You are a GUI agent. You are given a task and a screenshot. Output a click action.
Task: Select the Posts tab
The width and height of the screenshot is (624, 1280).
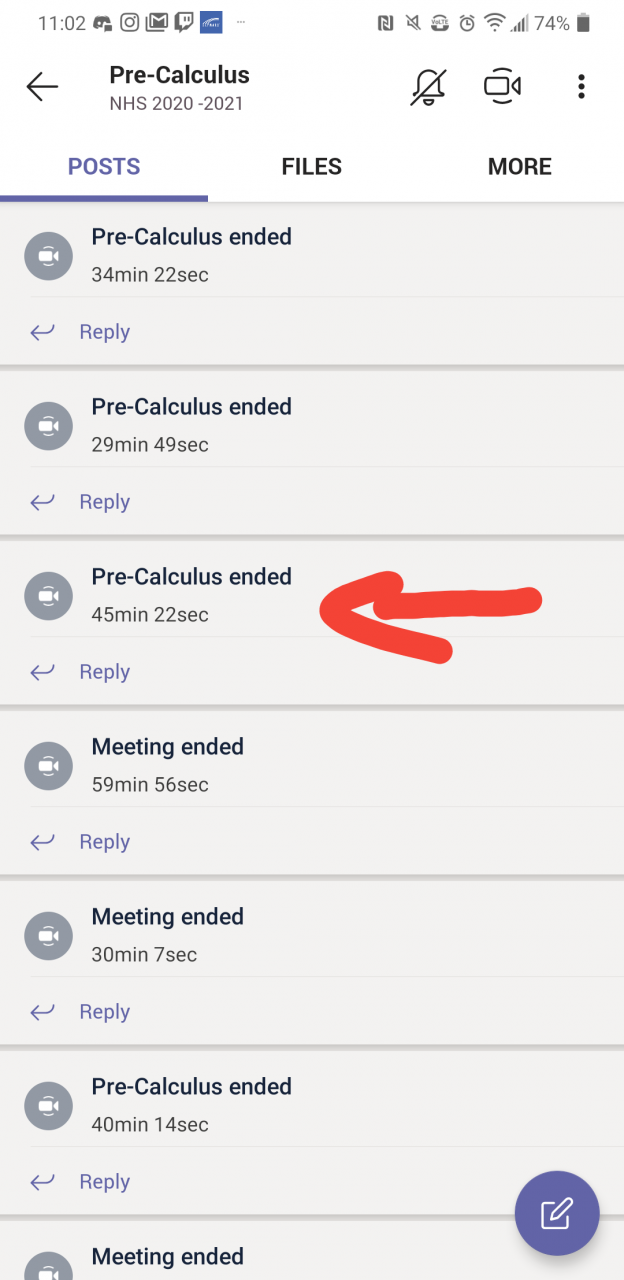(x=104, y=167)
